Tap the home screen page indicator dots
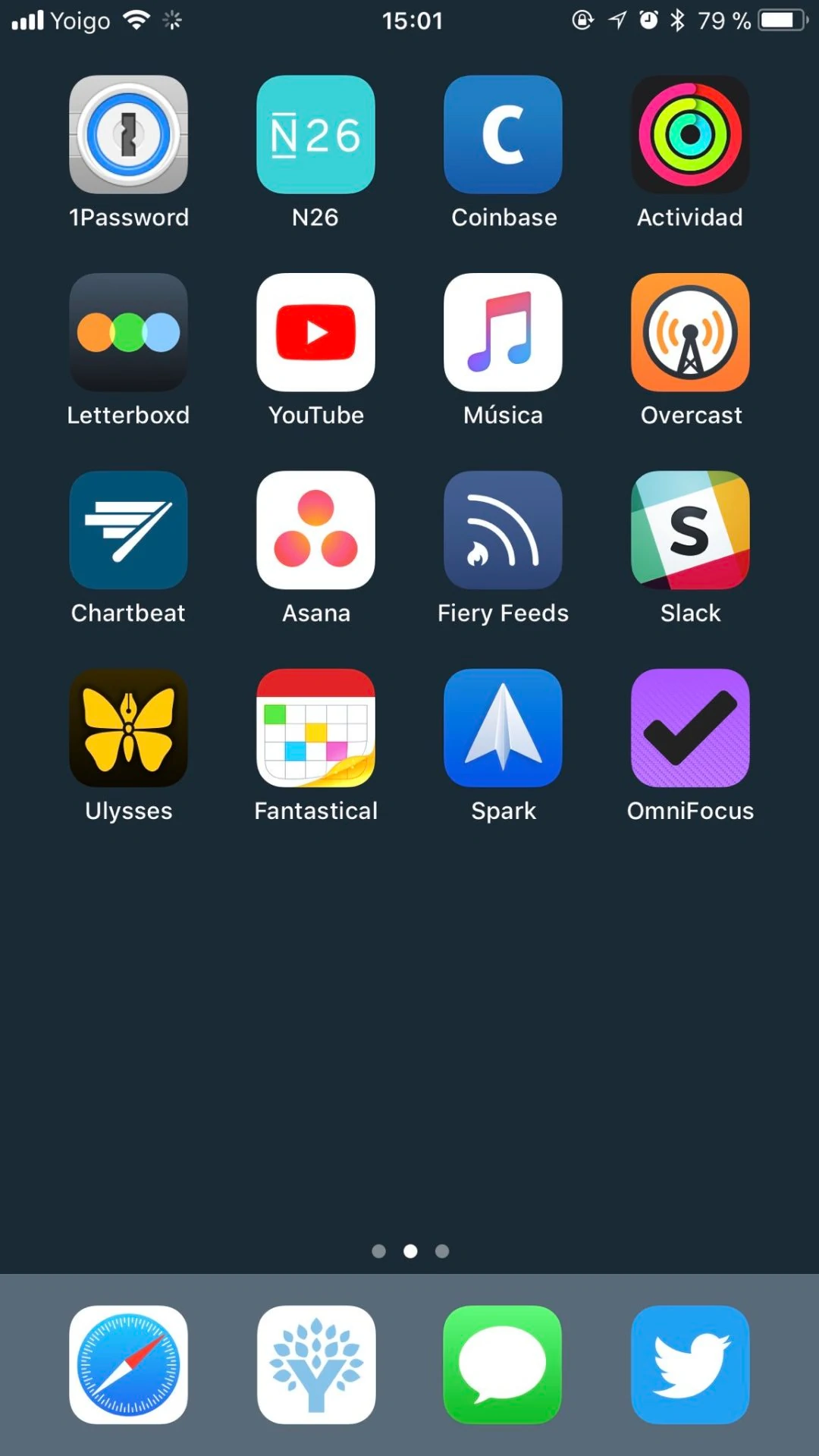The height and width of the screenshot is (1456, 819). pyautogui.click(x=410, y=1251)
